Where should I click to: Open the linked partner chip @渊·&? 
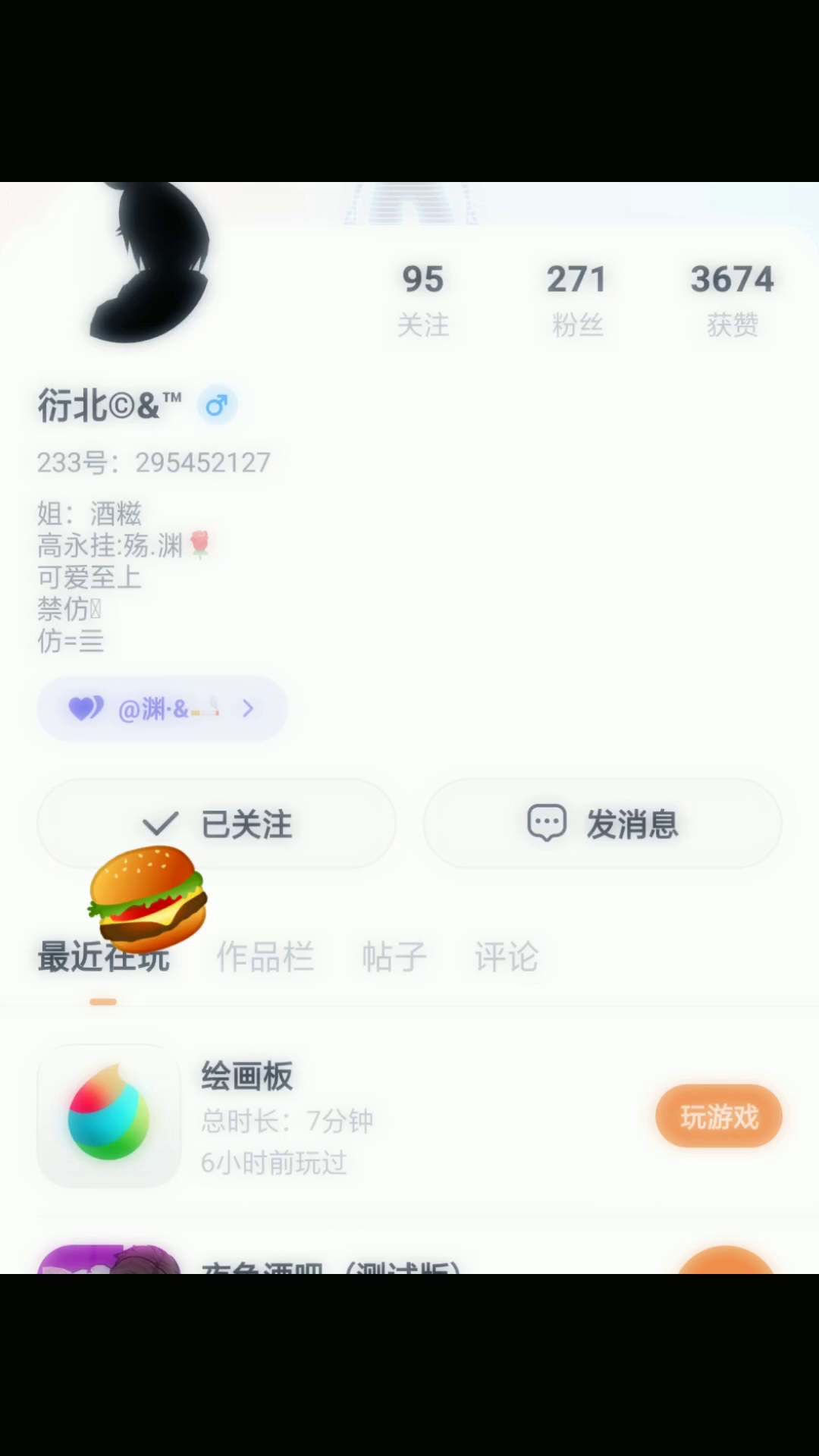162,708
